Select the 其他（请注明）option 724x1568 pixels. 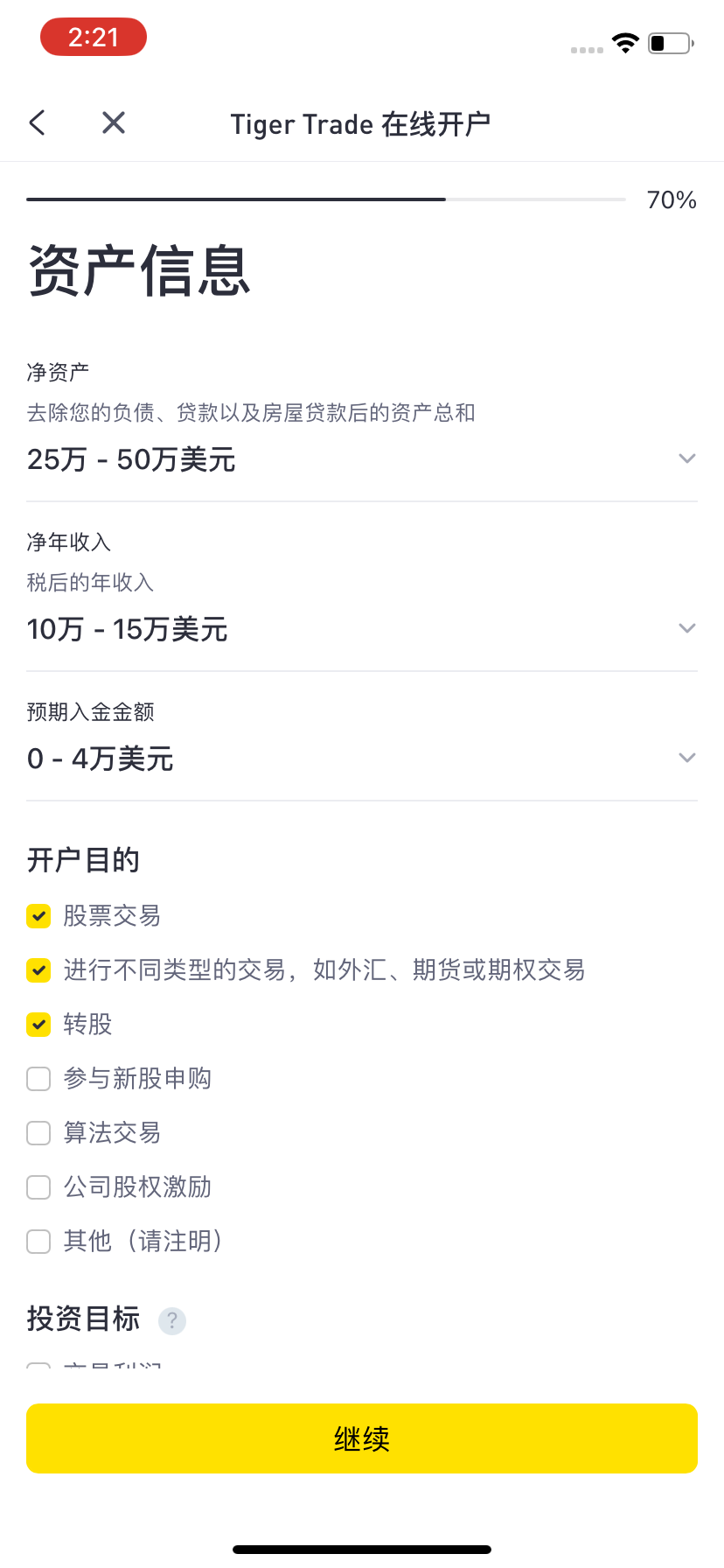(38, 1242)
